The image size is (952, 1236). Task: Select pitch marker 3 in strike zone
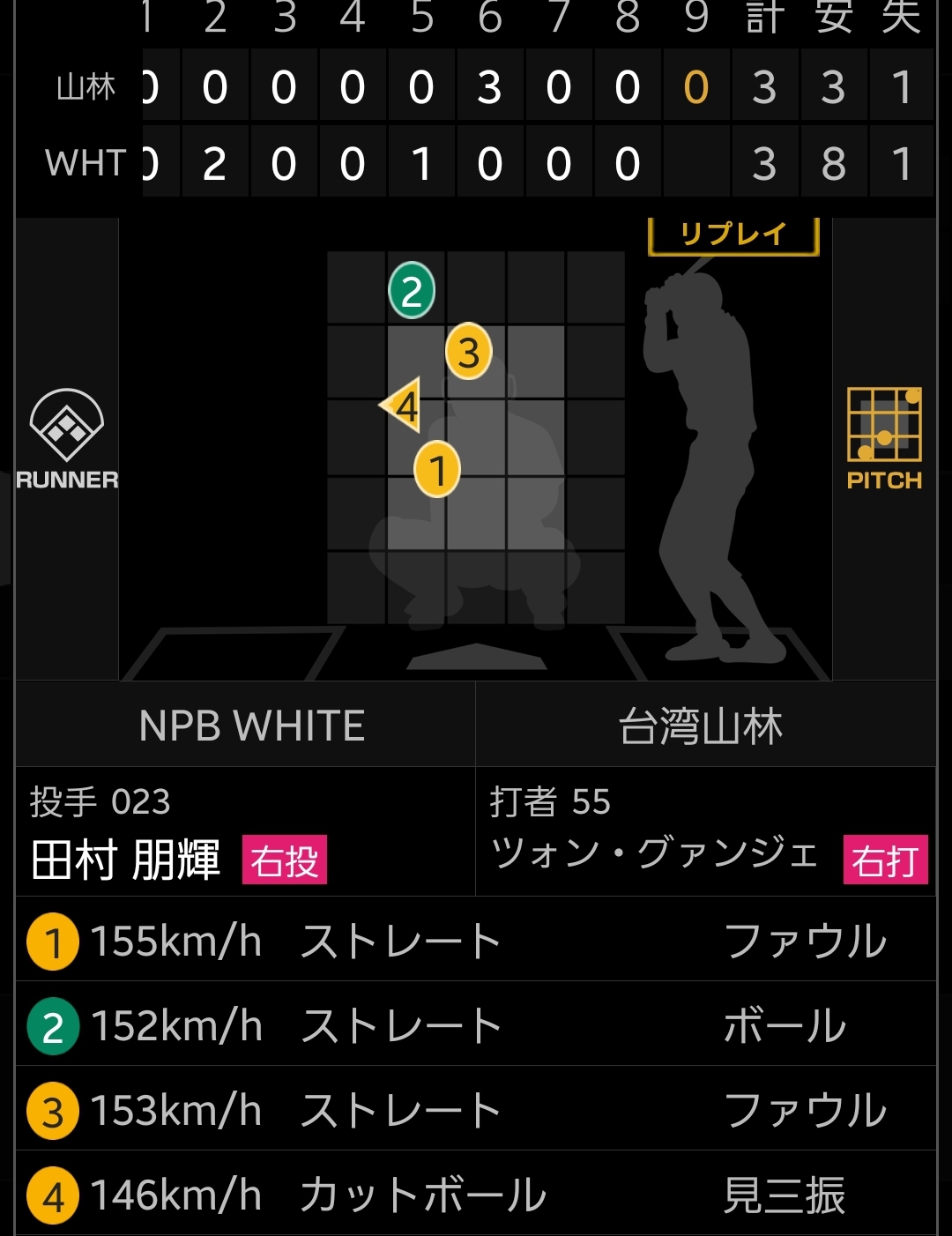[x=468, y=352]
